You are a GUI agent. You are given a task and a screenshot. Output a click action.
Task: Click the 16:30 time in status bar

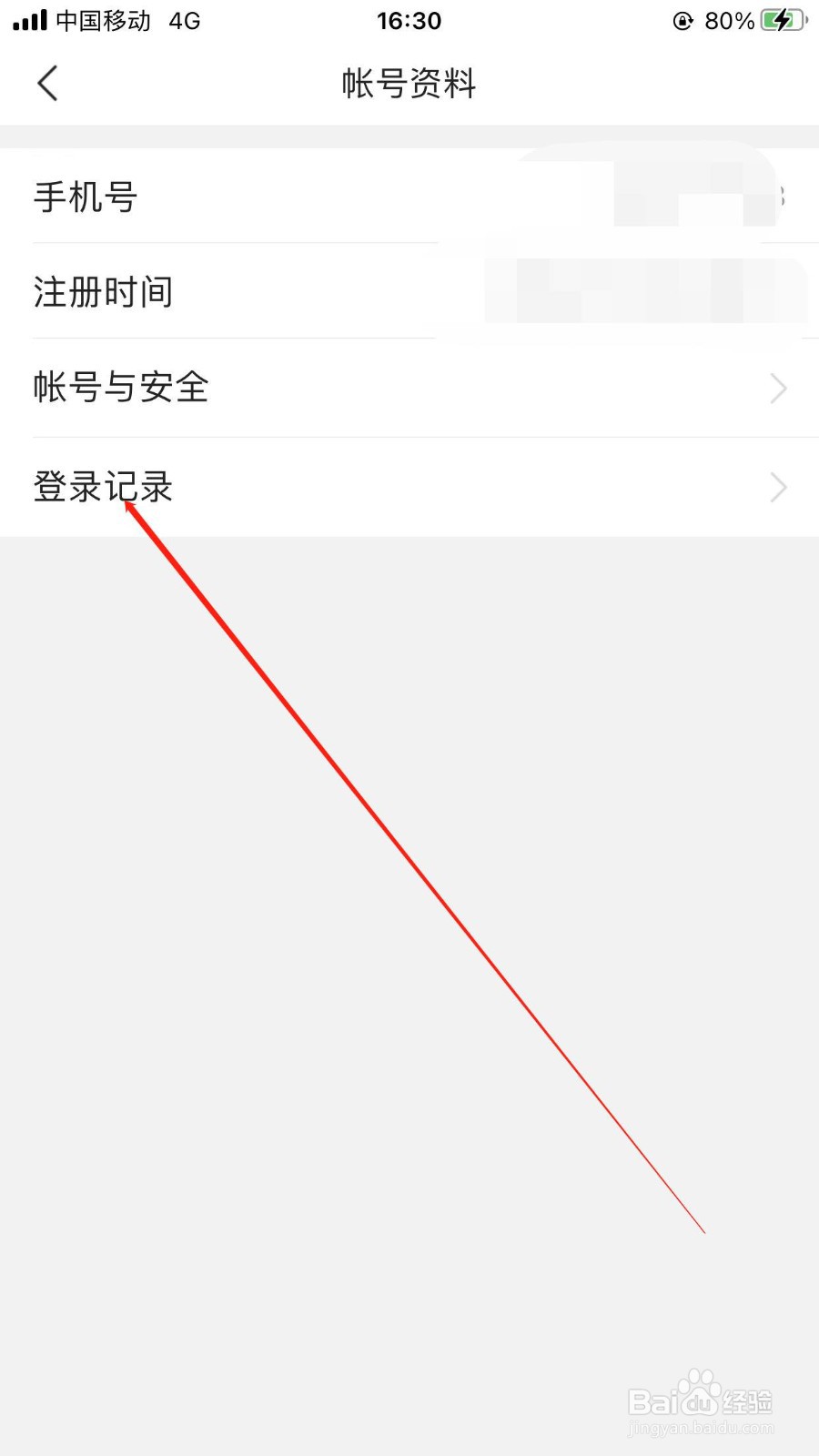pos(409,20)
